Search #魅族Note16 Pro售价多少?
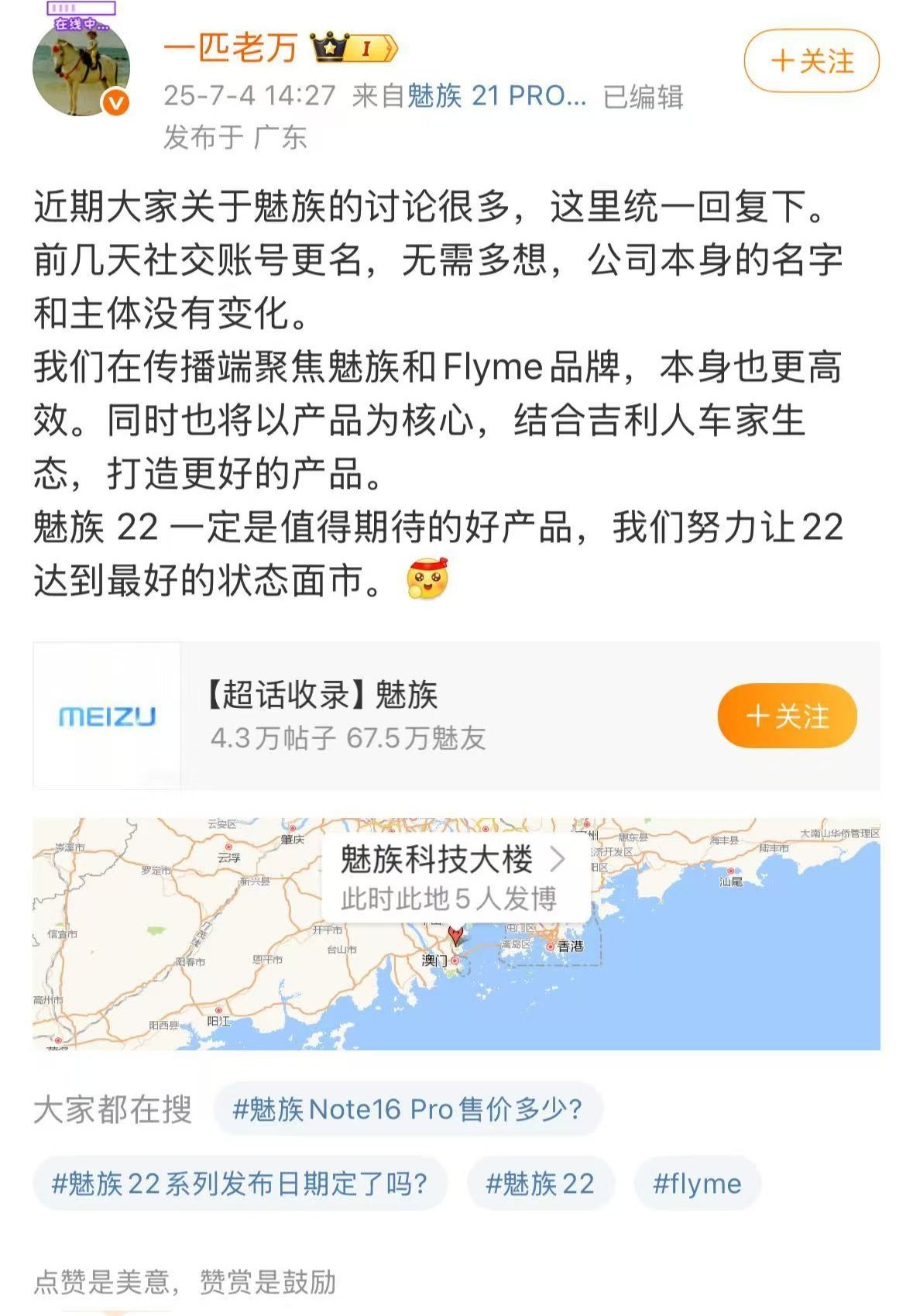 pos(407,1109)
